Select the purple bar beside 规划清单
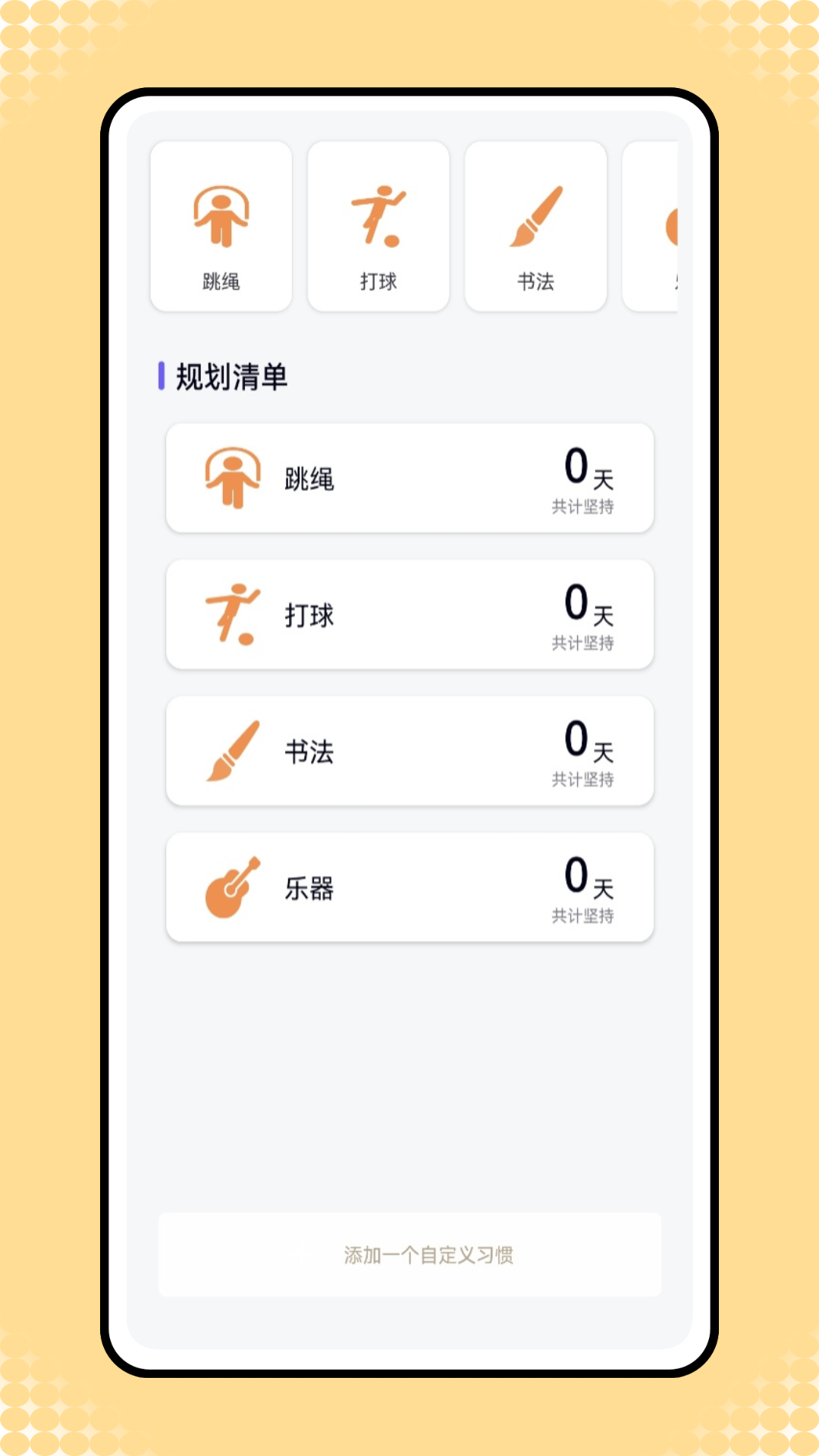The width and height of the screenshot is (819, 1456). click(x=162, y=375)
